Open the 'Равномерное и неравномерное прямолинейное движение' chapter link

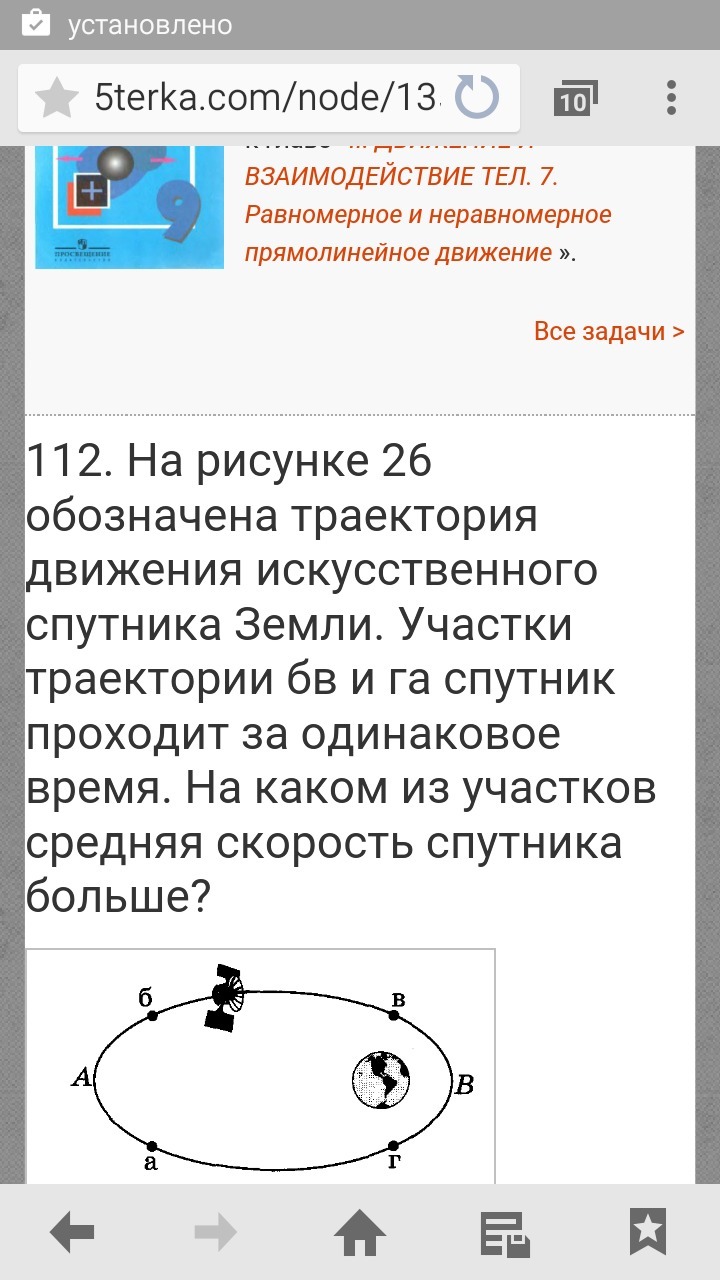click(x=427, y=232)
